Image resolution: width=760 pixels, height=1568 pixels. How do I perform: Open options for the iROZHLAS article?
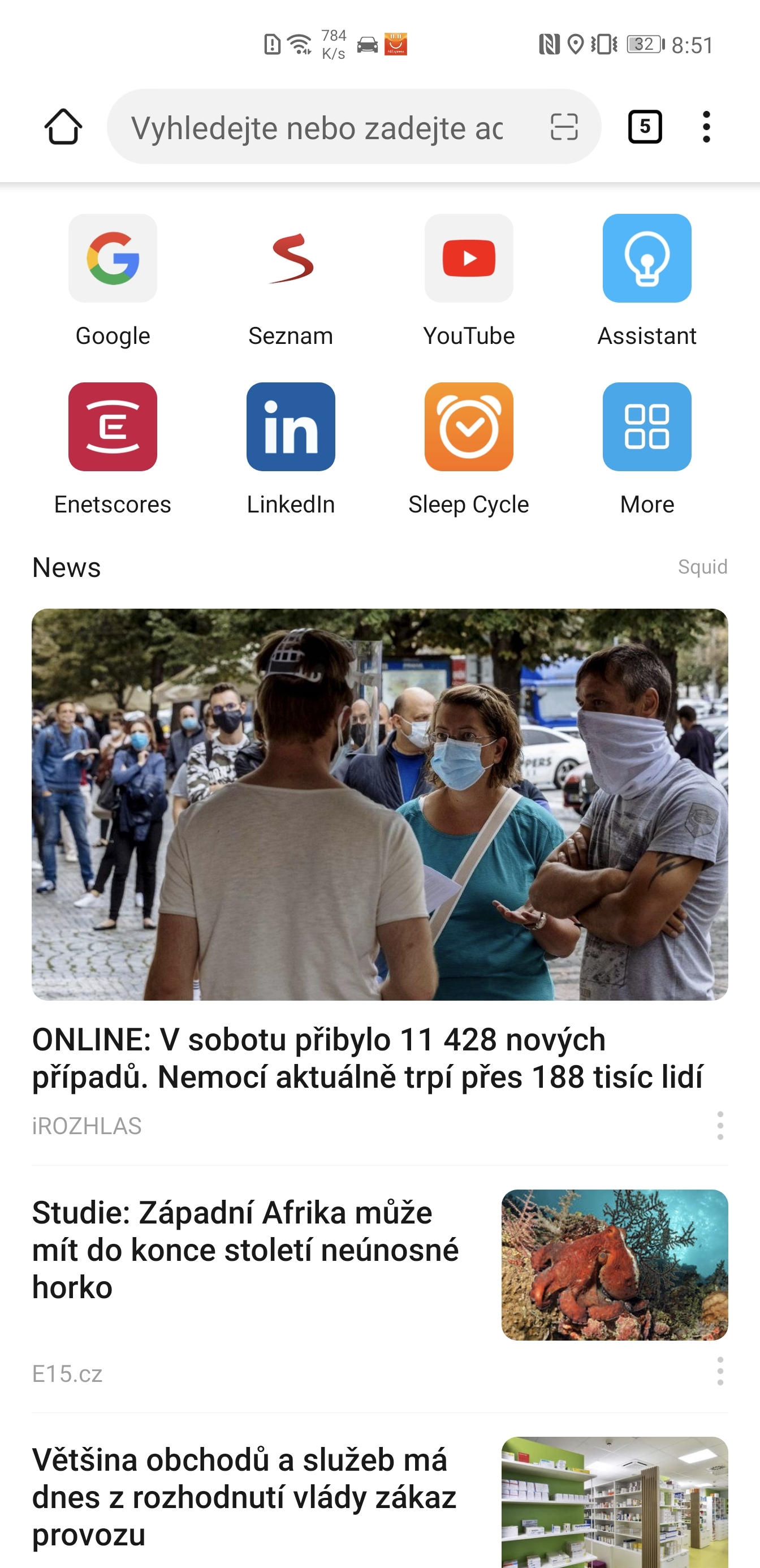720,1126
